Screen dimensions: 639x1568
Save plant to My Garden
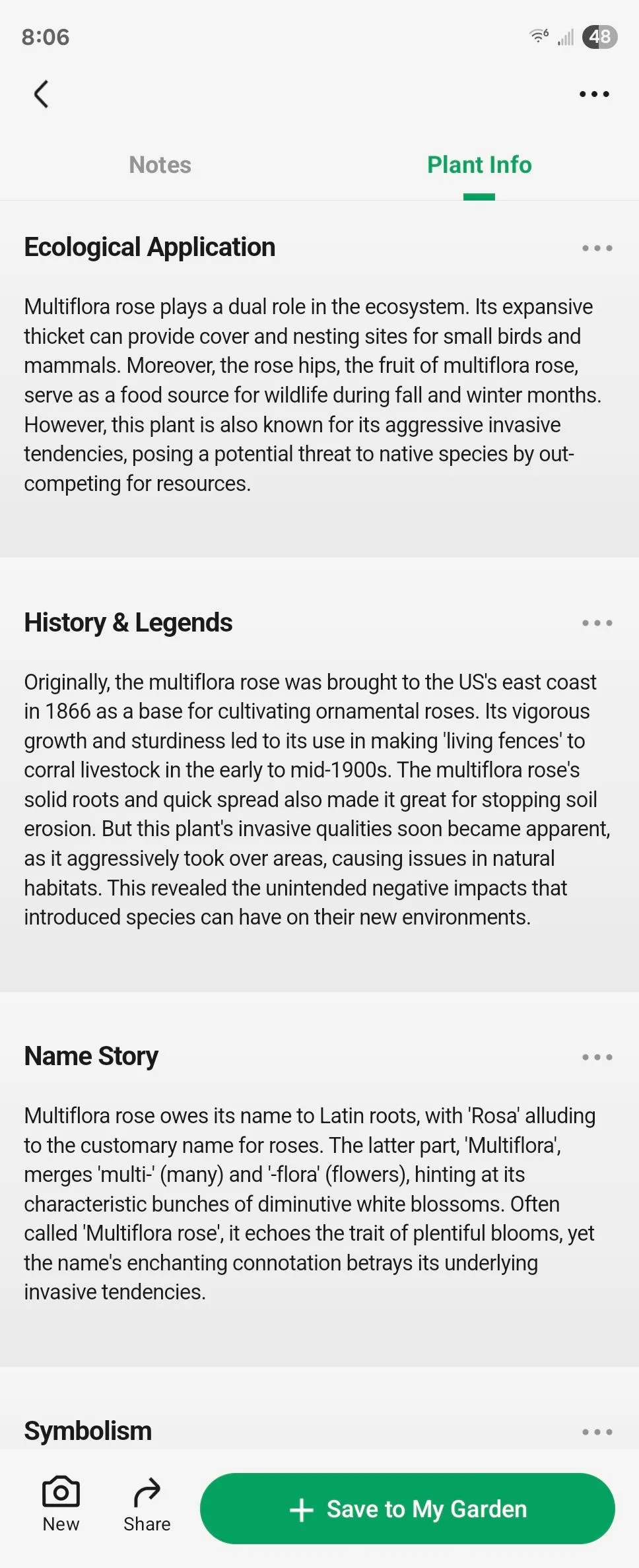pyautogui.click(x=407, y=1509)
